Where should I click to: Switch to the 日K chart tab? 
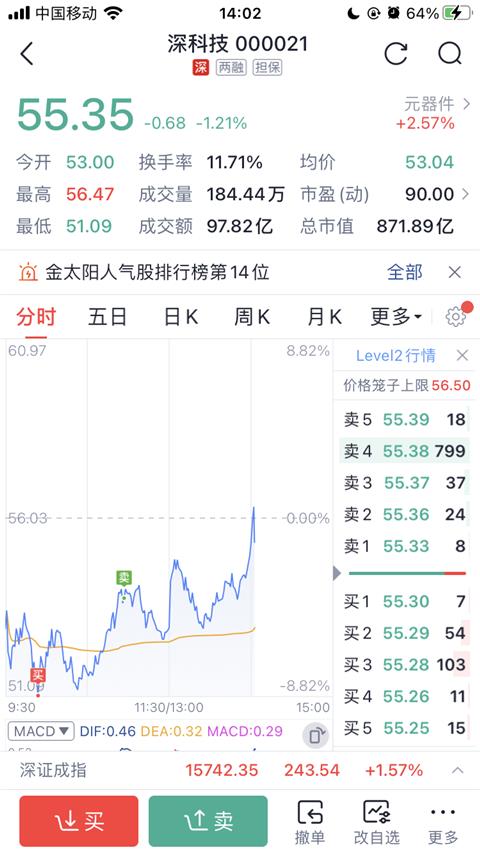pos(181,316)
